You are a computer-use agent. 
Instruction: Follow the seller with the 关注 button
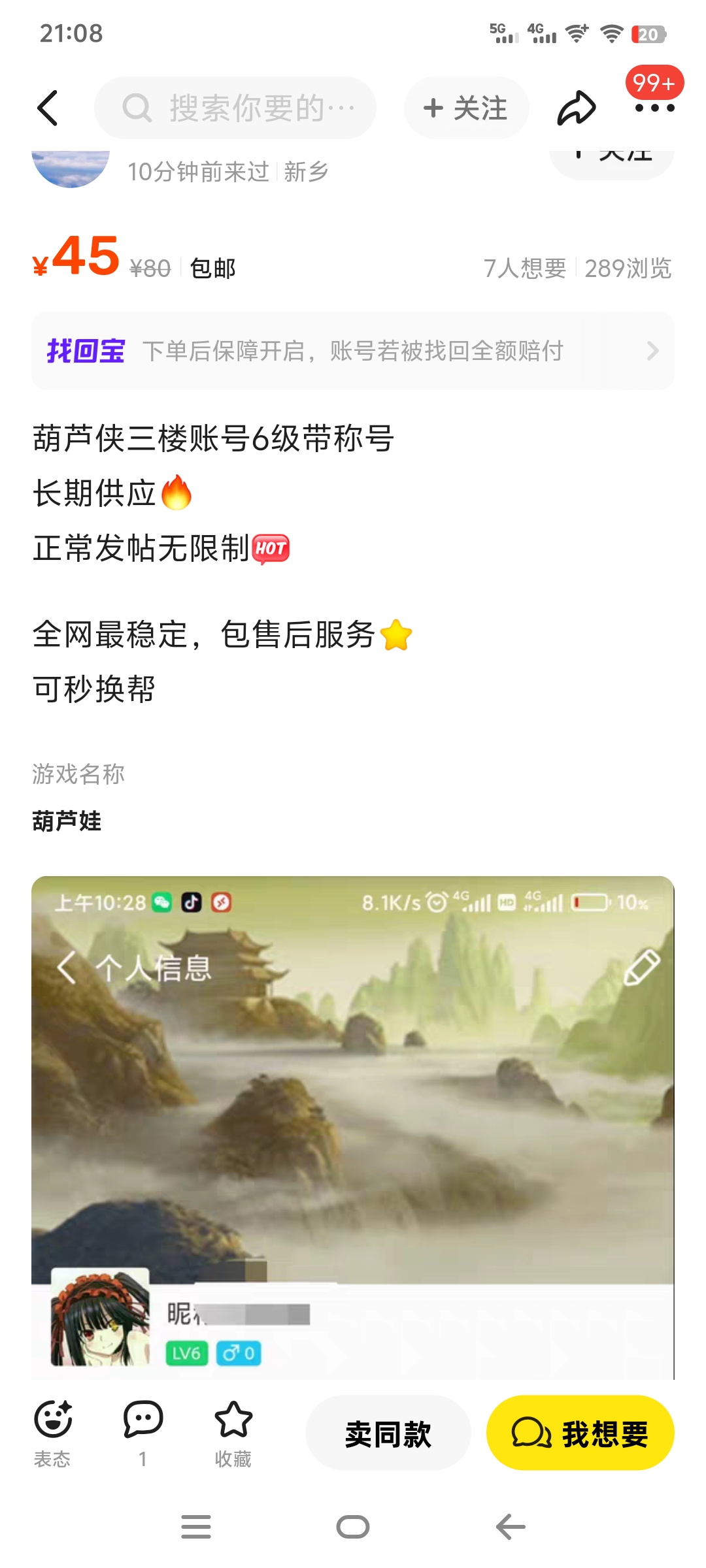[466, 108]
